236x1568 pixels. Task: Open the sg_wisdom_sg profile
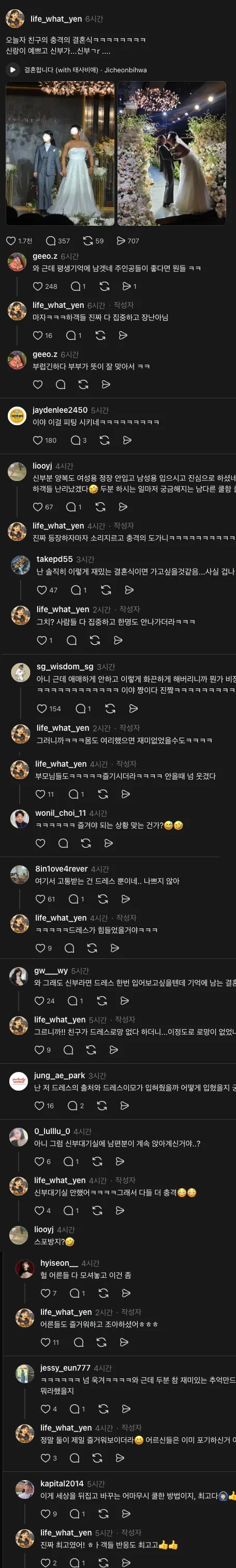65,666
